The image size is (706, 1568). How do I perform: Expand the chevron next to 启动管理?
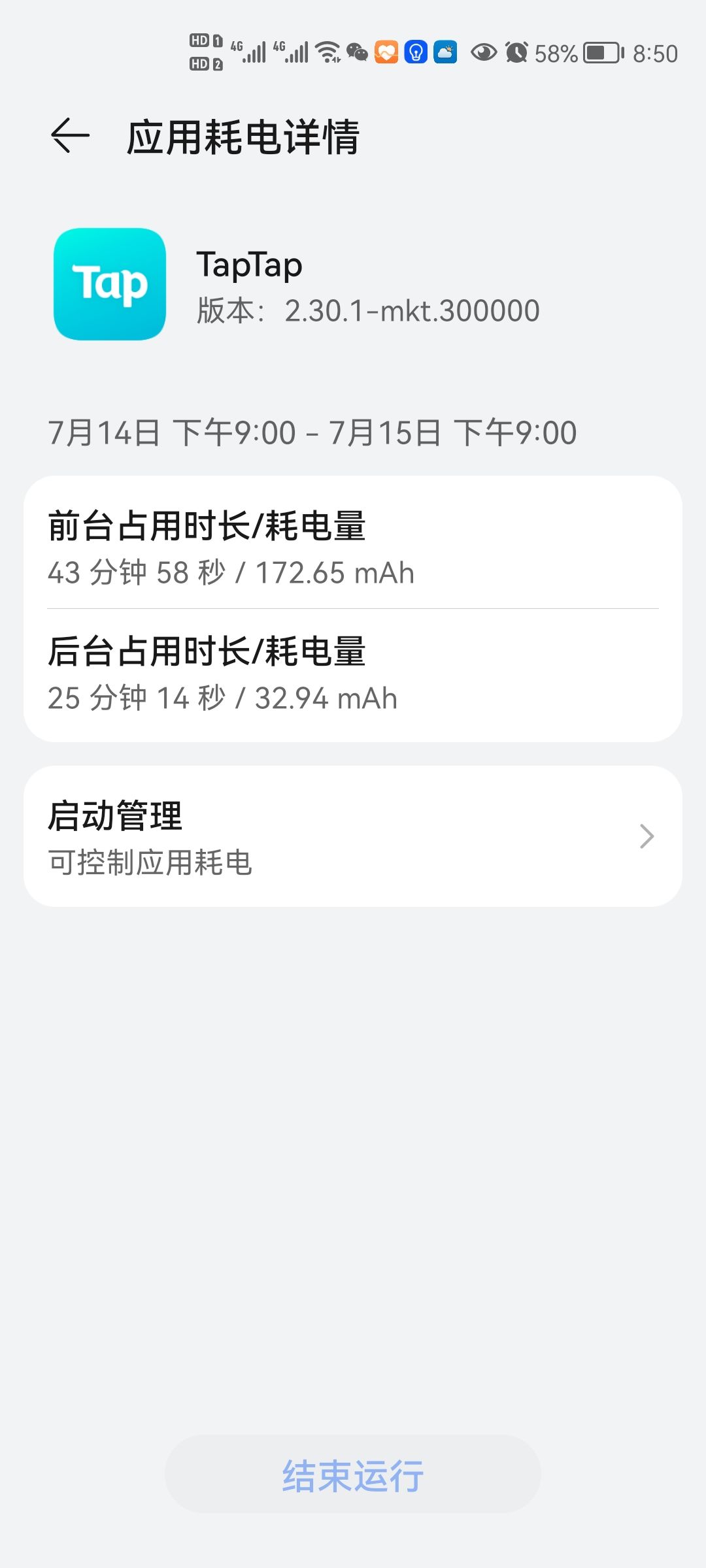coord(646,837)
